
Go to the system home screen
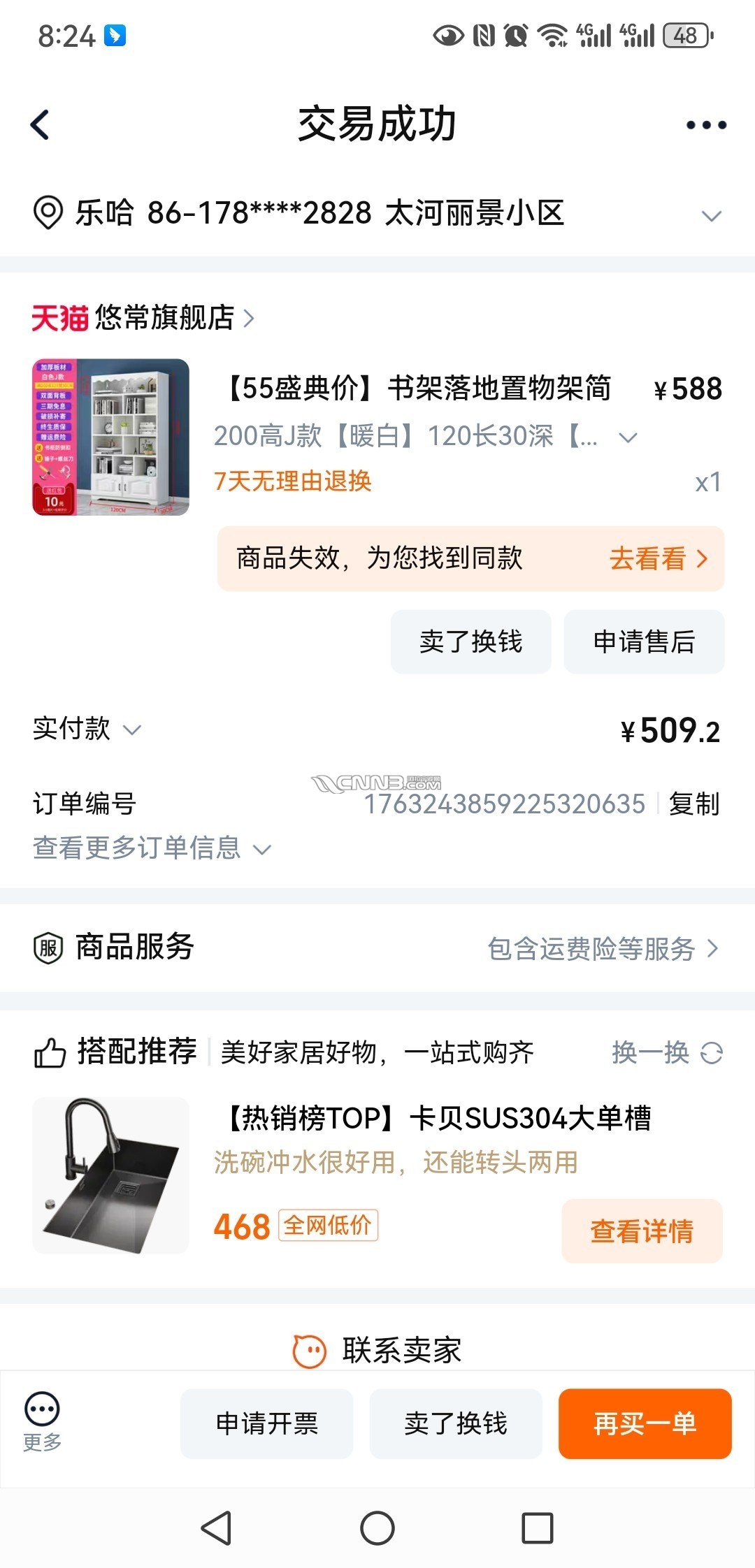[377, 1527]
